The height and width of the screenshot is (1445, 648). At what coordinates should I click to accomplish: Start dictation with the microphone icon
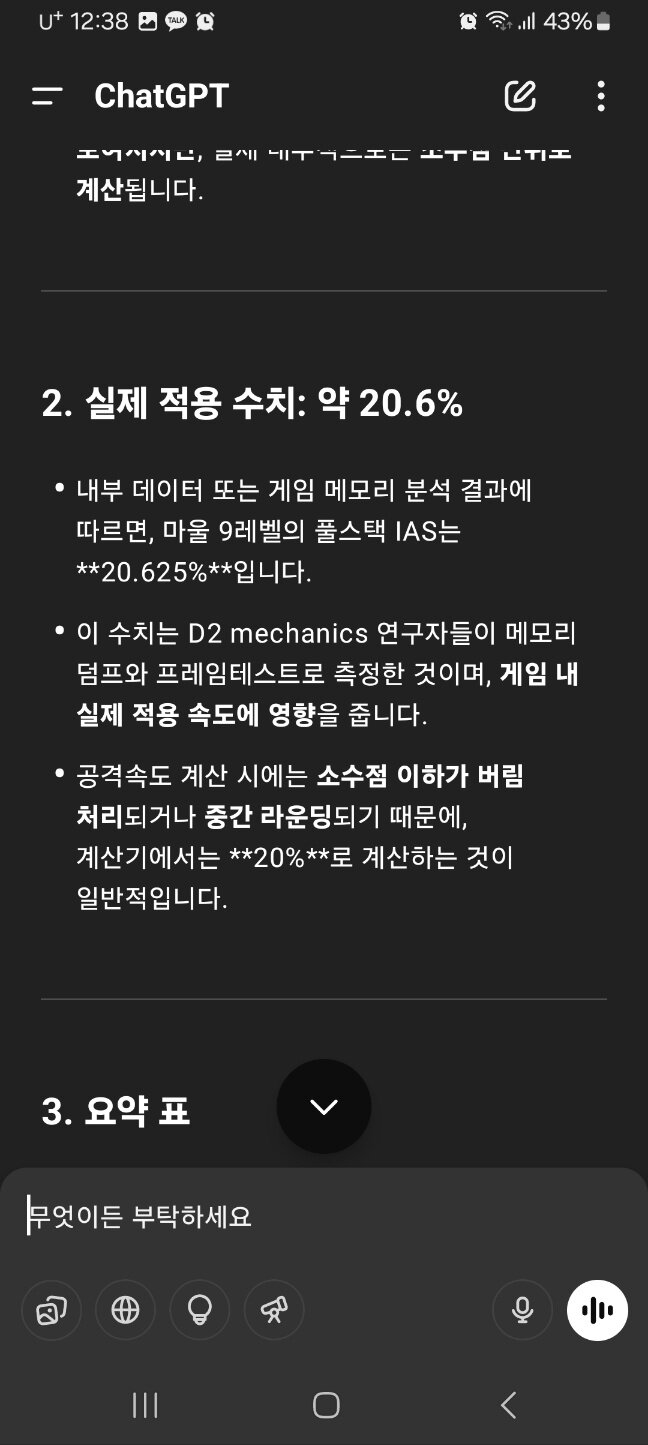522,1309
